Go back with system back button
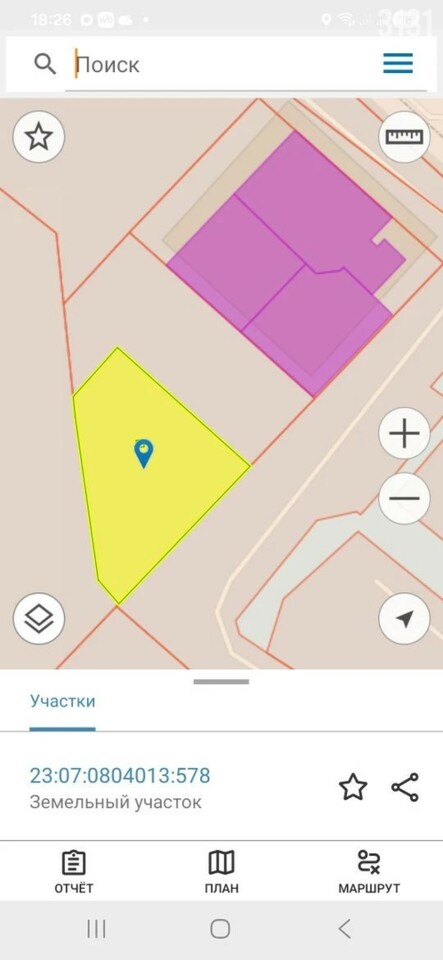This screenshot has height=960, width=443. (345, 929)
